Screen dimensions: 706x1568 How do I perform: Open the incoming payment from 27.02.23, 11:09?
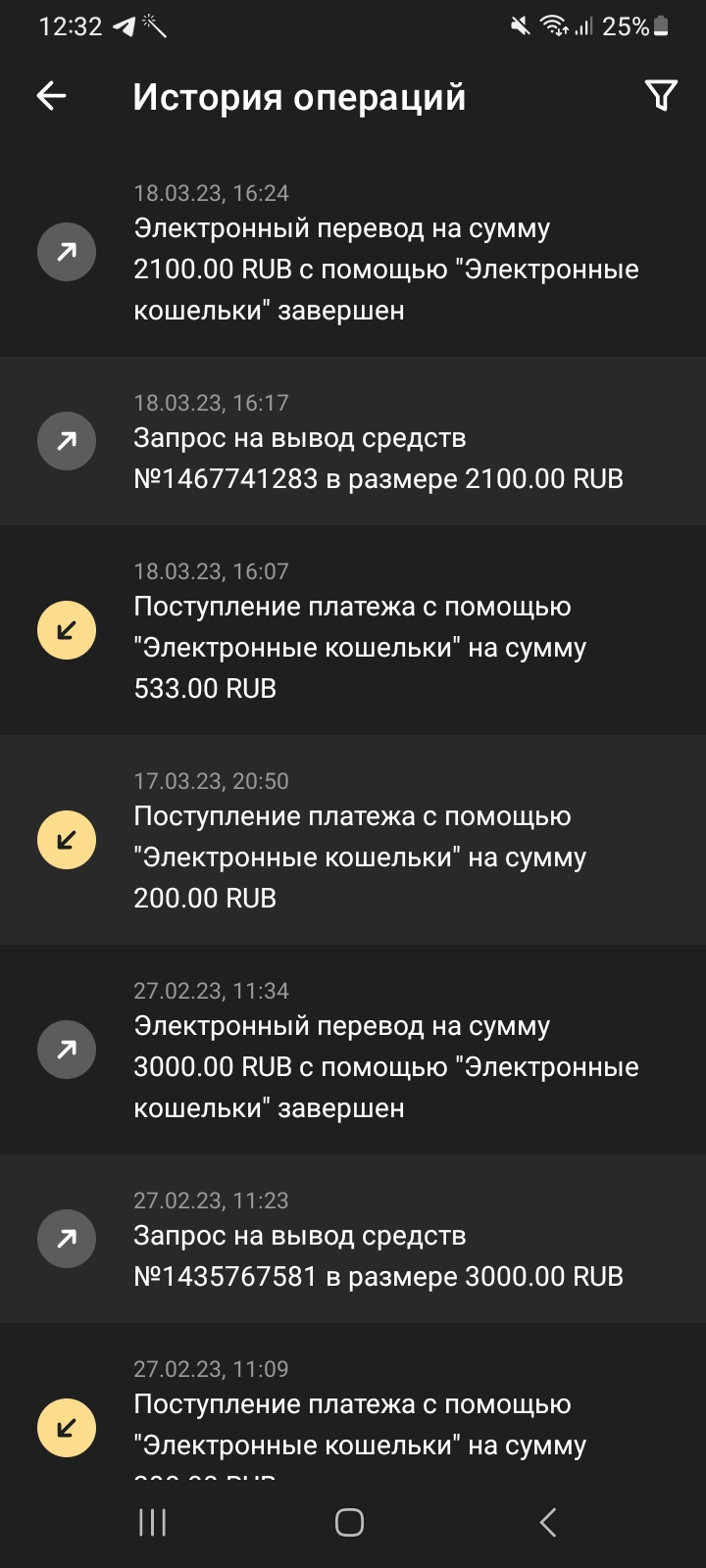pyautogui.click(x=353, y=1401)
